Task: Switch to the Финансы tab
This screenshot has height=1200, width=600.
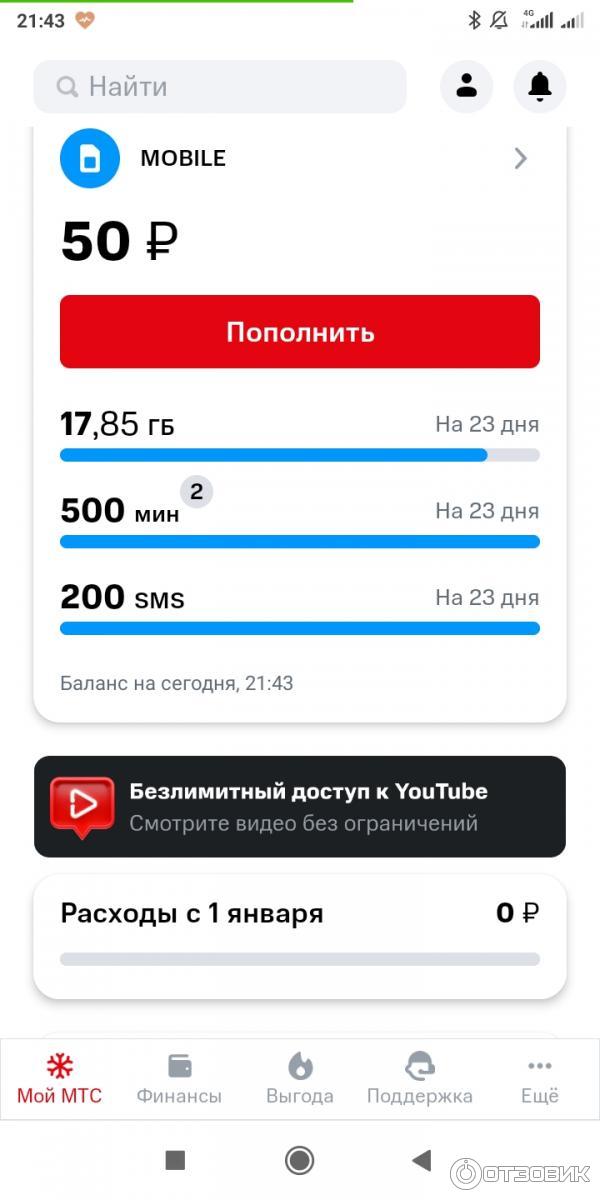Action: coord(179,1079)
